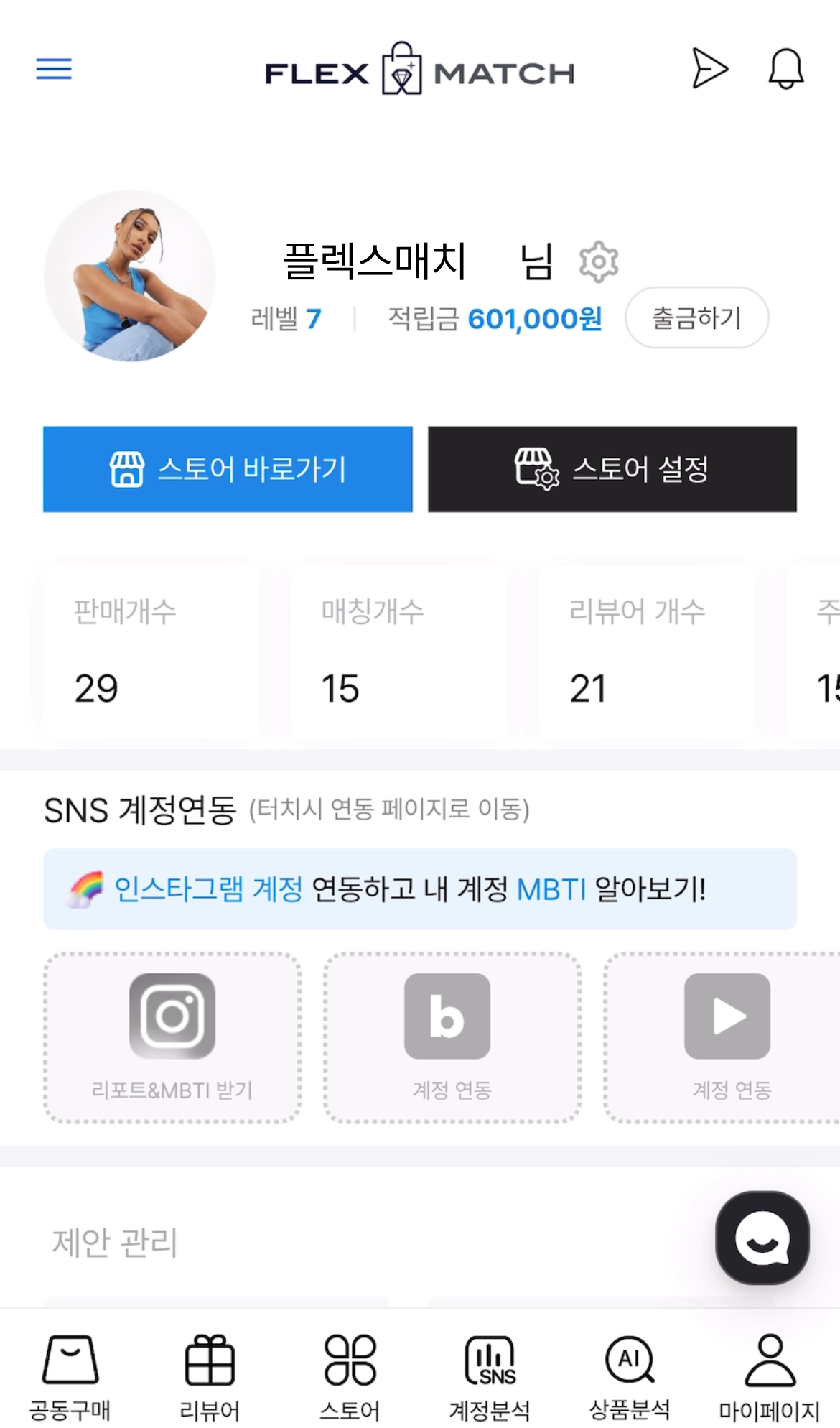Open the chat support bubble

pos(762,1238)
